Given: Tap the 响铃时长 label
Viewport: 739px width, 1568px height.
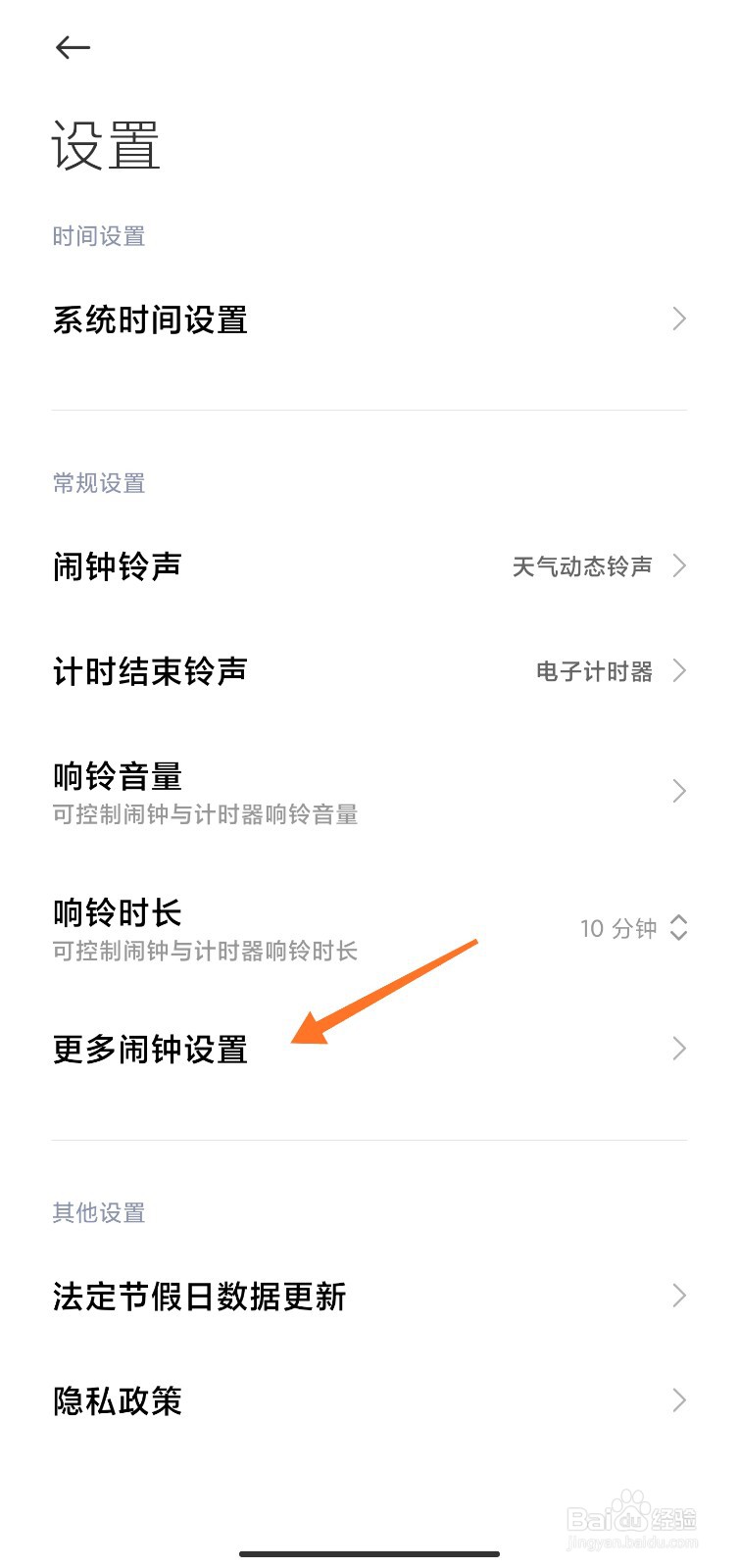Looking at the screenshot, I should [x=118, y=911].
